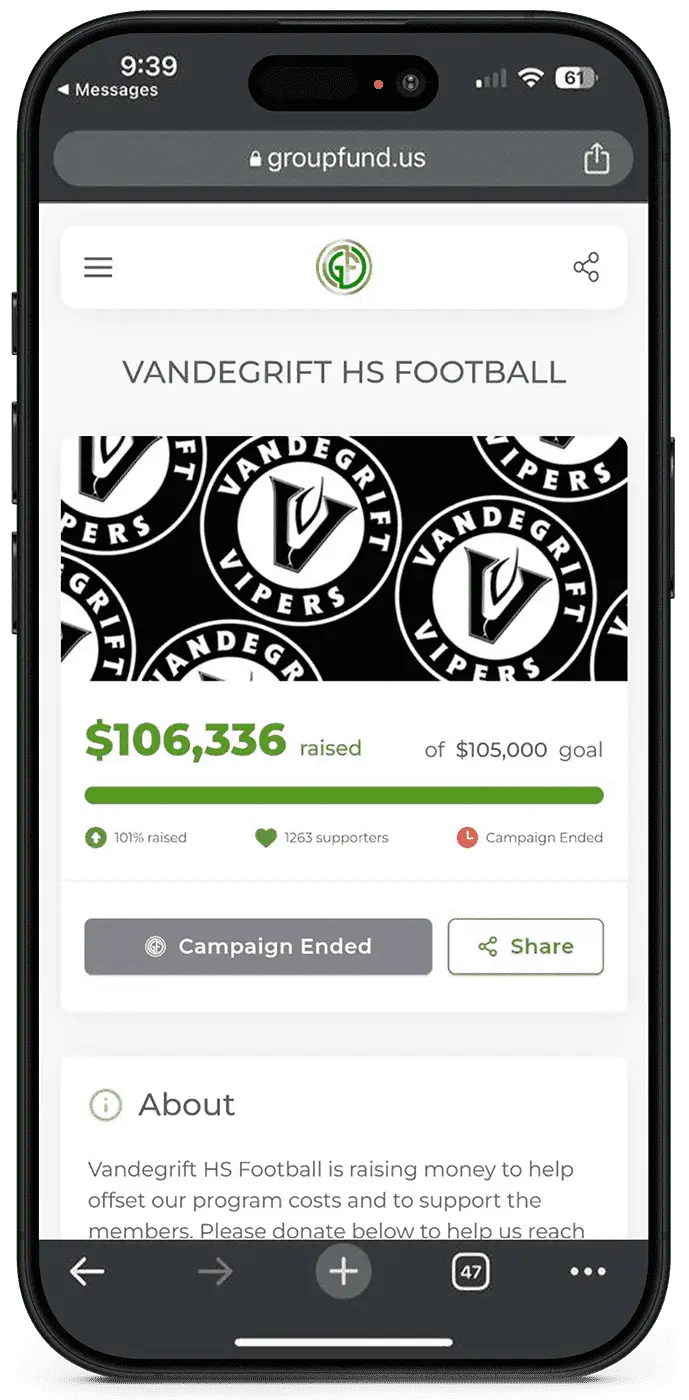Share the page from the browser toolbar

coord(596,158)
